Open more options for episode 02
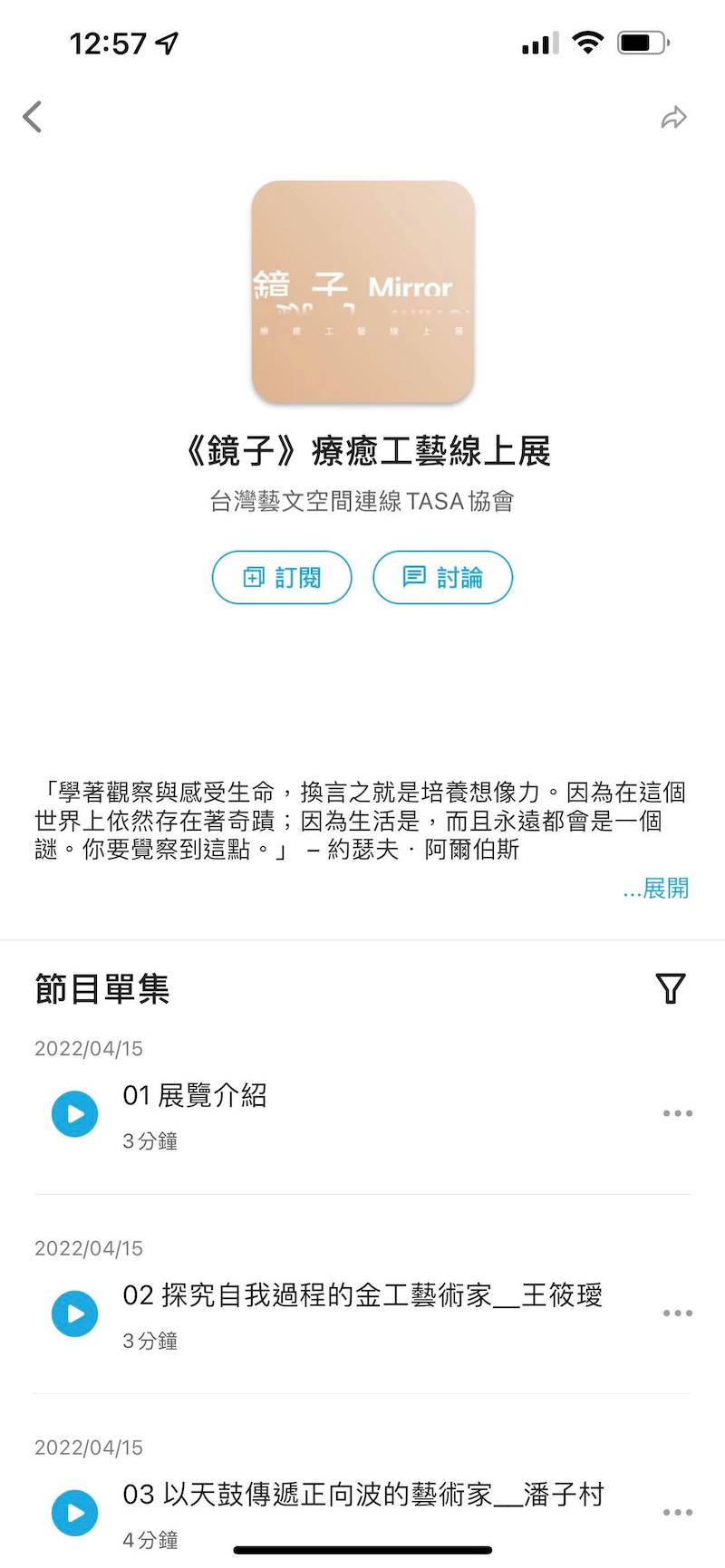 (677, 1313)
